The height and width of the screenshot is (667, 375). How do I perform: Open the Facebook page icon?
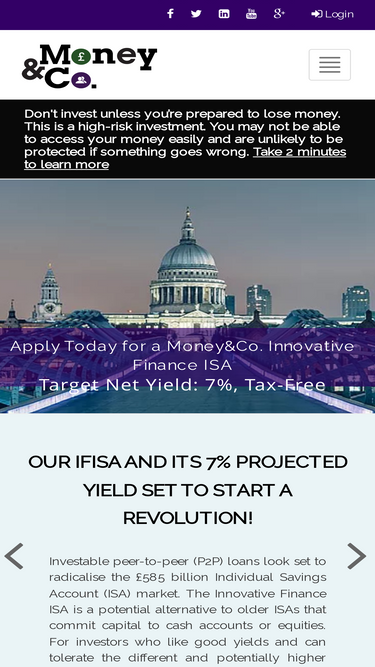(170, 14)
